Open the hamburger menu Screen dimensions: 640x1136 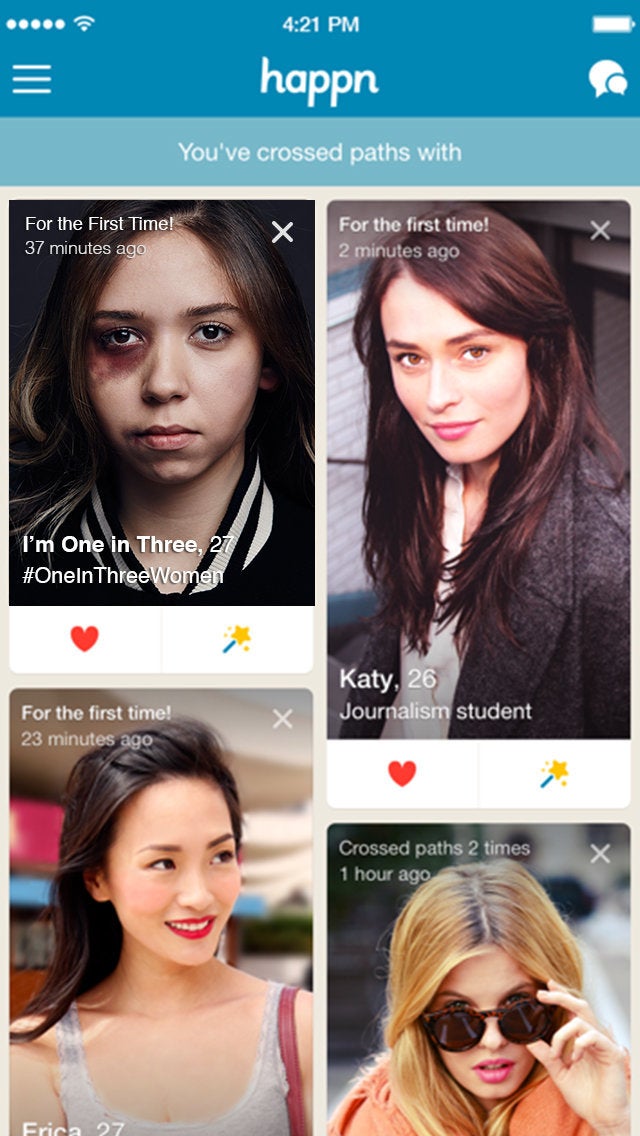32,79
